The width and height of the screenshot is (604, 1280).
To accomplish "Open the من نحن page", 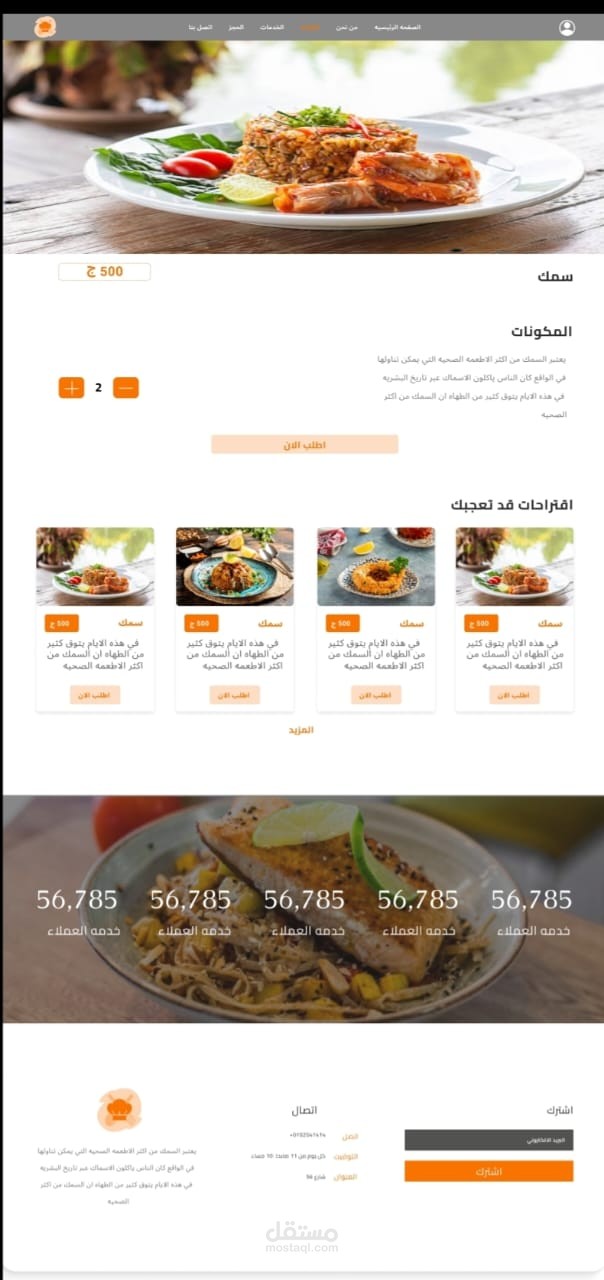I will click(x=347, y=27).
